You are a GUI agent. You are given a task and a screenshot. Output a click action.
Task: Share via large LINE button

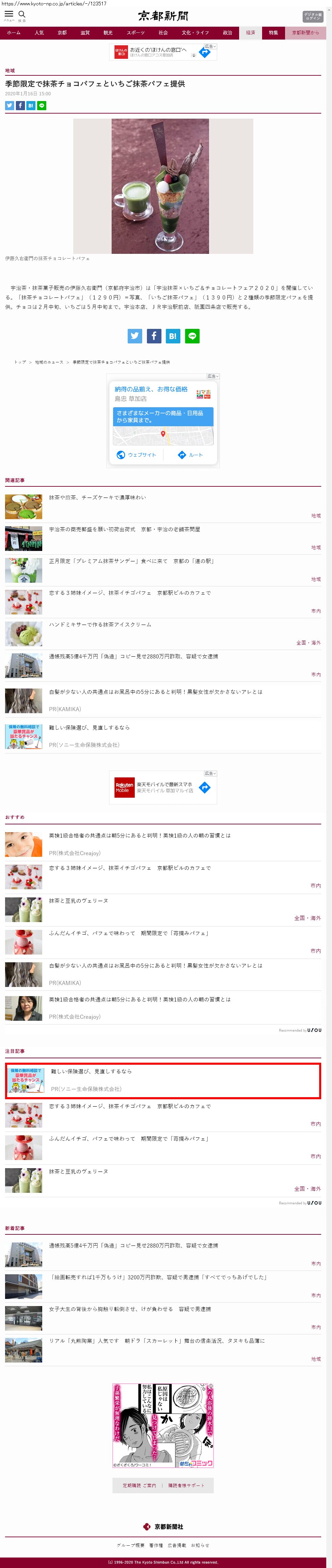pyautogui.click(x=192, y=336)
